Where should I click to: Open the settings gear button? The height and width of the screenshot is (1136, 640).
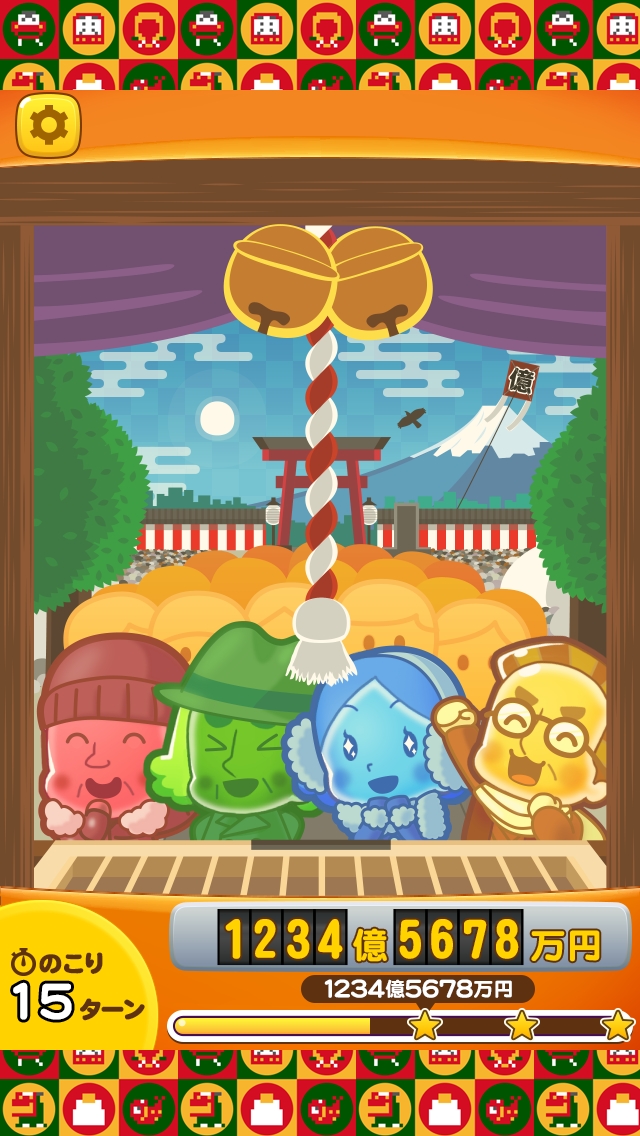tap(49, 125)
